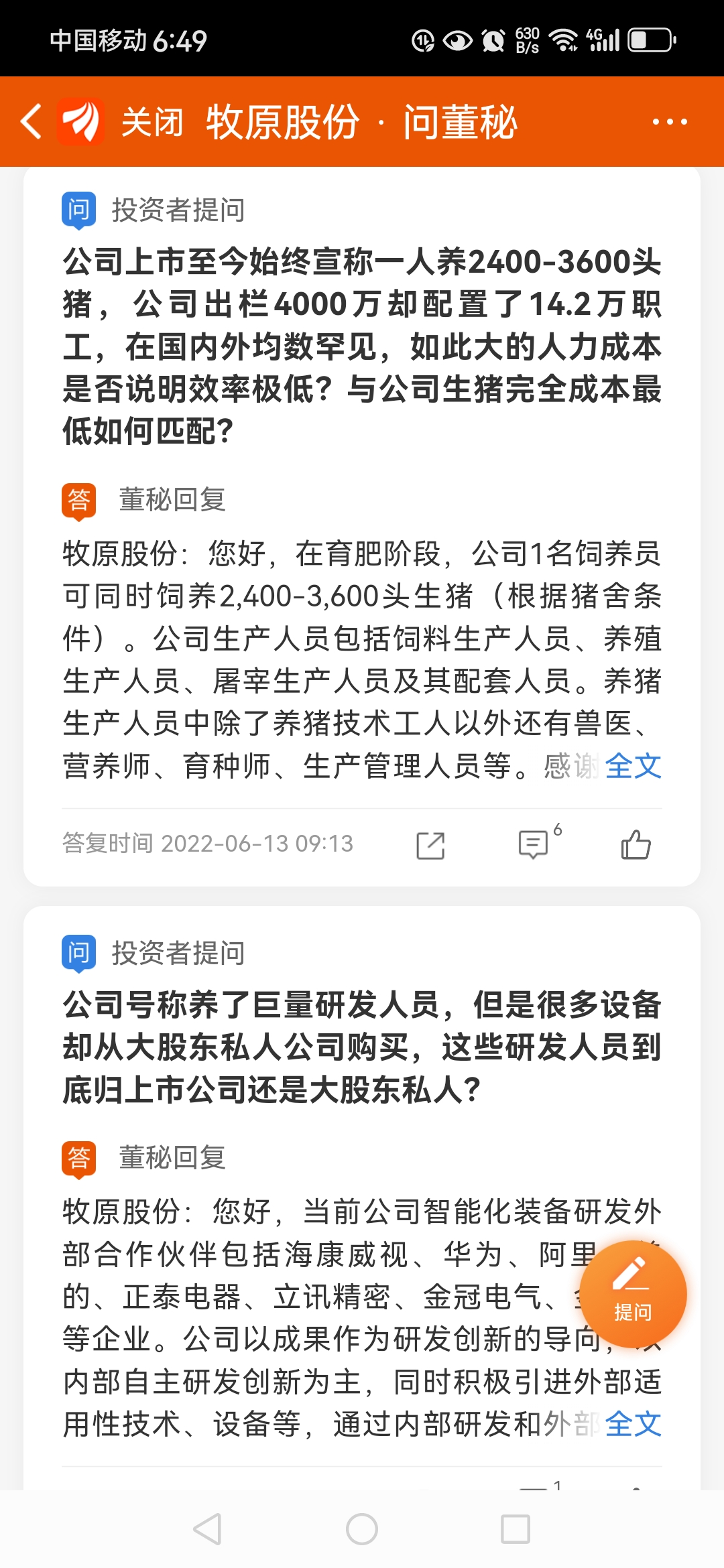Image resolution: width=724 pixels, height=1568 pixels.
Task: Open recent apps from navigation bar
Action: click(516, 1529)
